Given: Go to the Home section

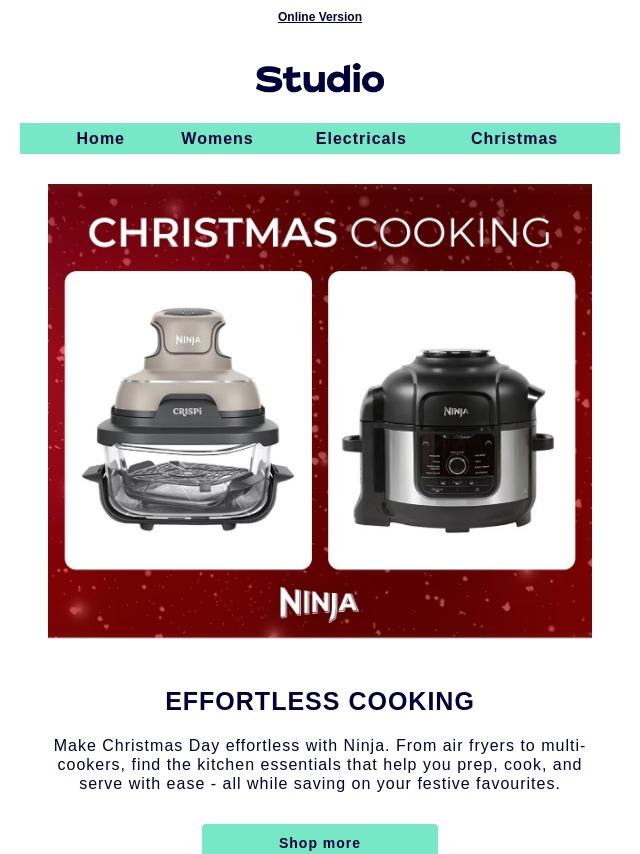Looking at the screenshot, I should click(x=100, y=139).
